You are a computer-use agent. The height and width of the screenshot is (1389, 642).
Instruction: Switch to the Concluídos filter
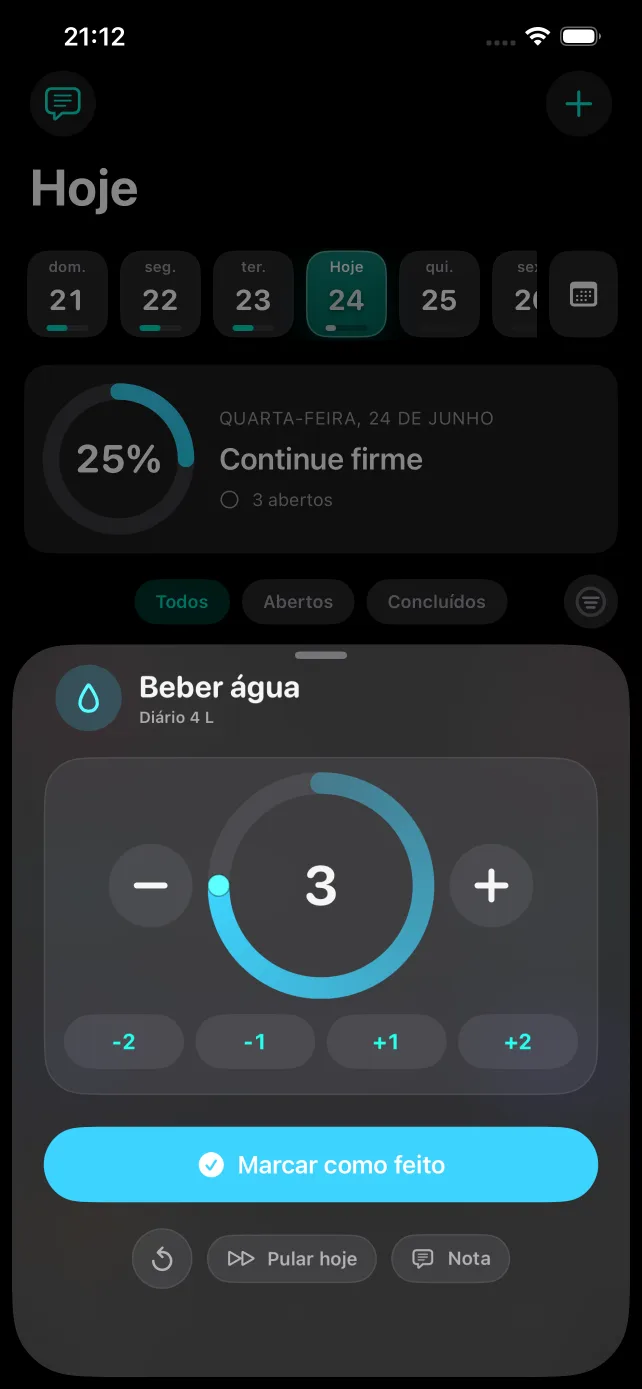pyautogui.click(x=437, y=602)
